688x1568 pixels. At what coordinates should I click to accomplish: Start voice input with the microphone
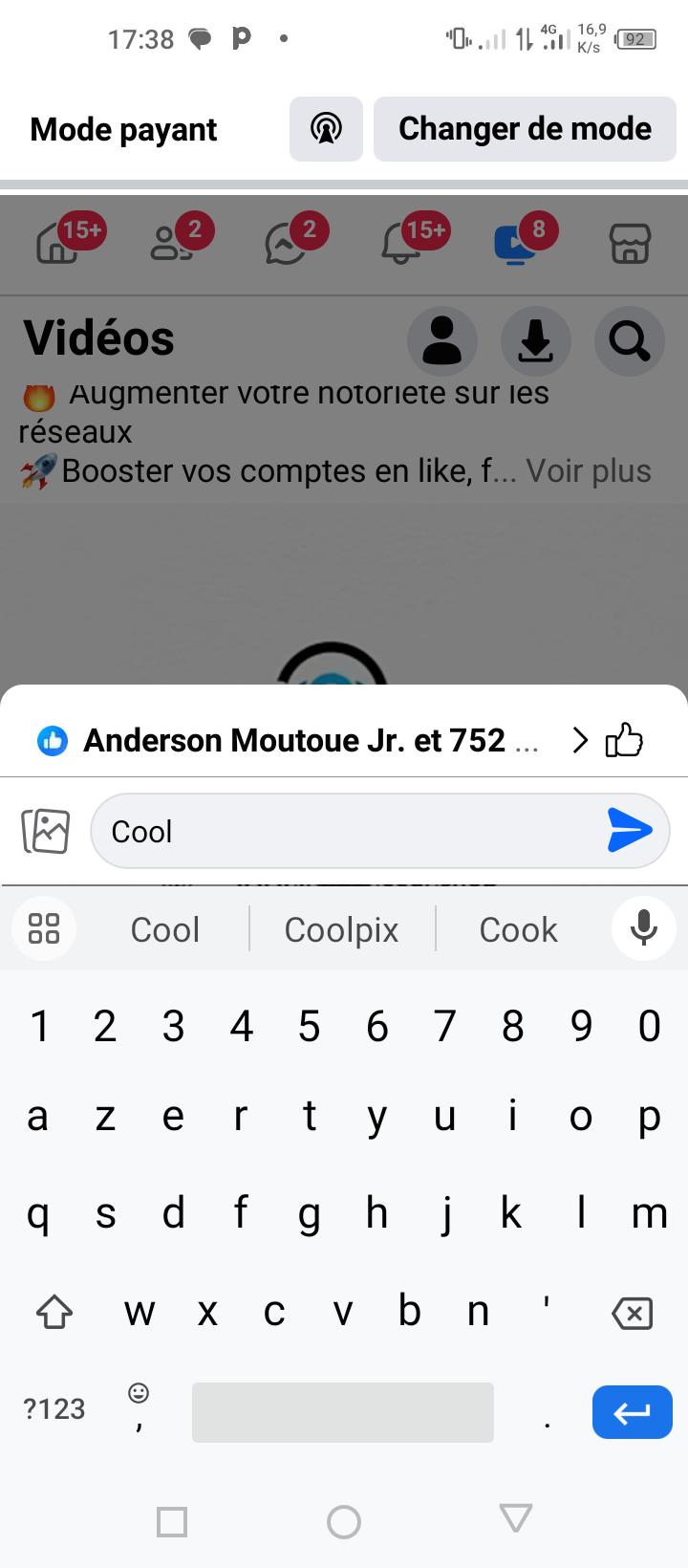(644, 928)
